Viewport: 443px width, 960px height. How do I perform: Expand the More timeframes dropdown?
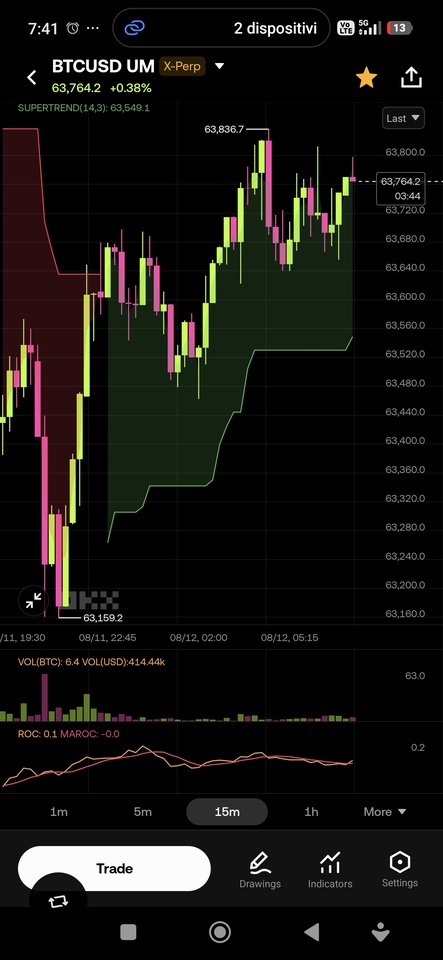pyautogui.click(x=385, y=812)
